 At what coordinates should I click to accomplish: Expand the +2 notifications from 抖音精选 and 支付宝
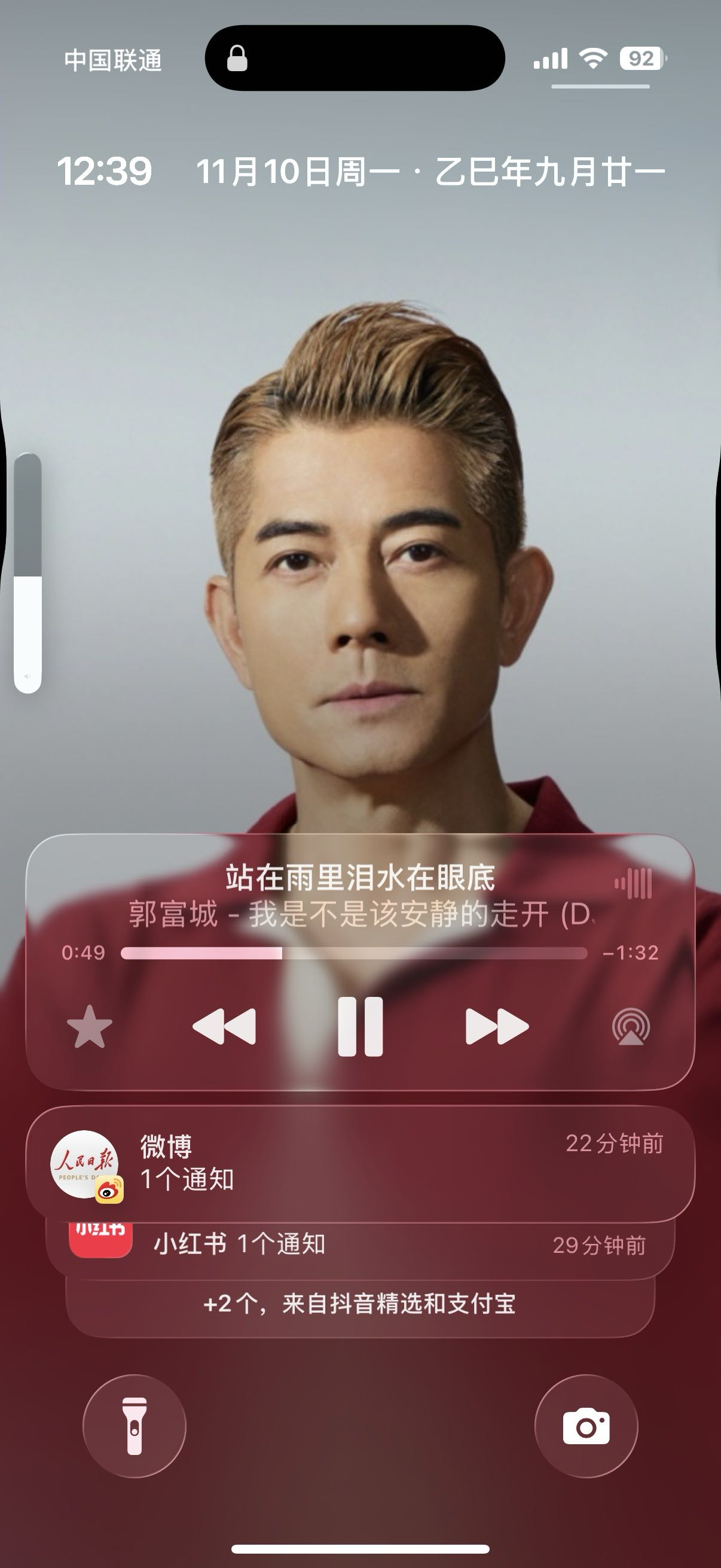click(x=360, y=1304)
